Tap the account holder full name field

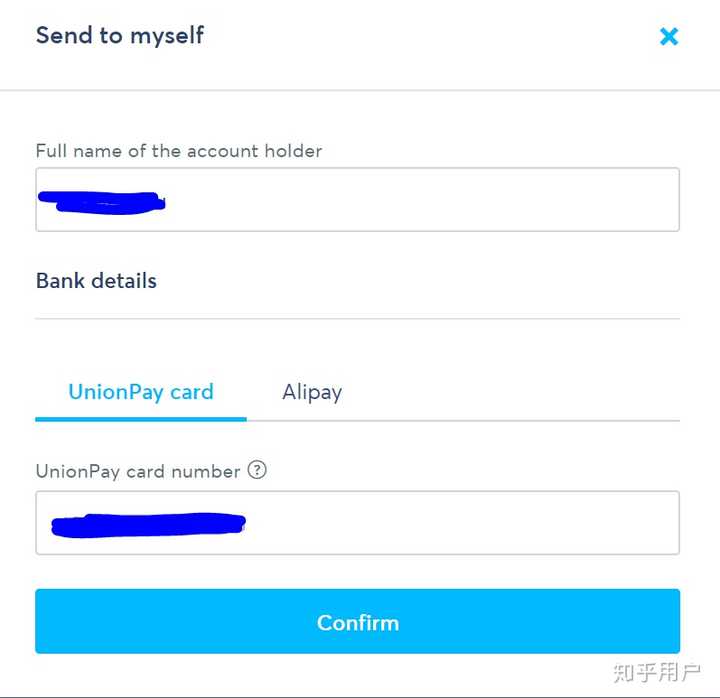(357, 199)
